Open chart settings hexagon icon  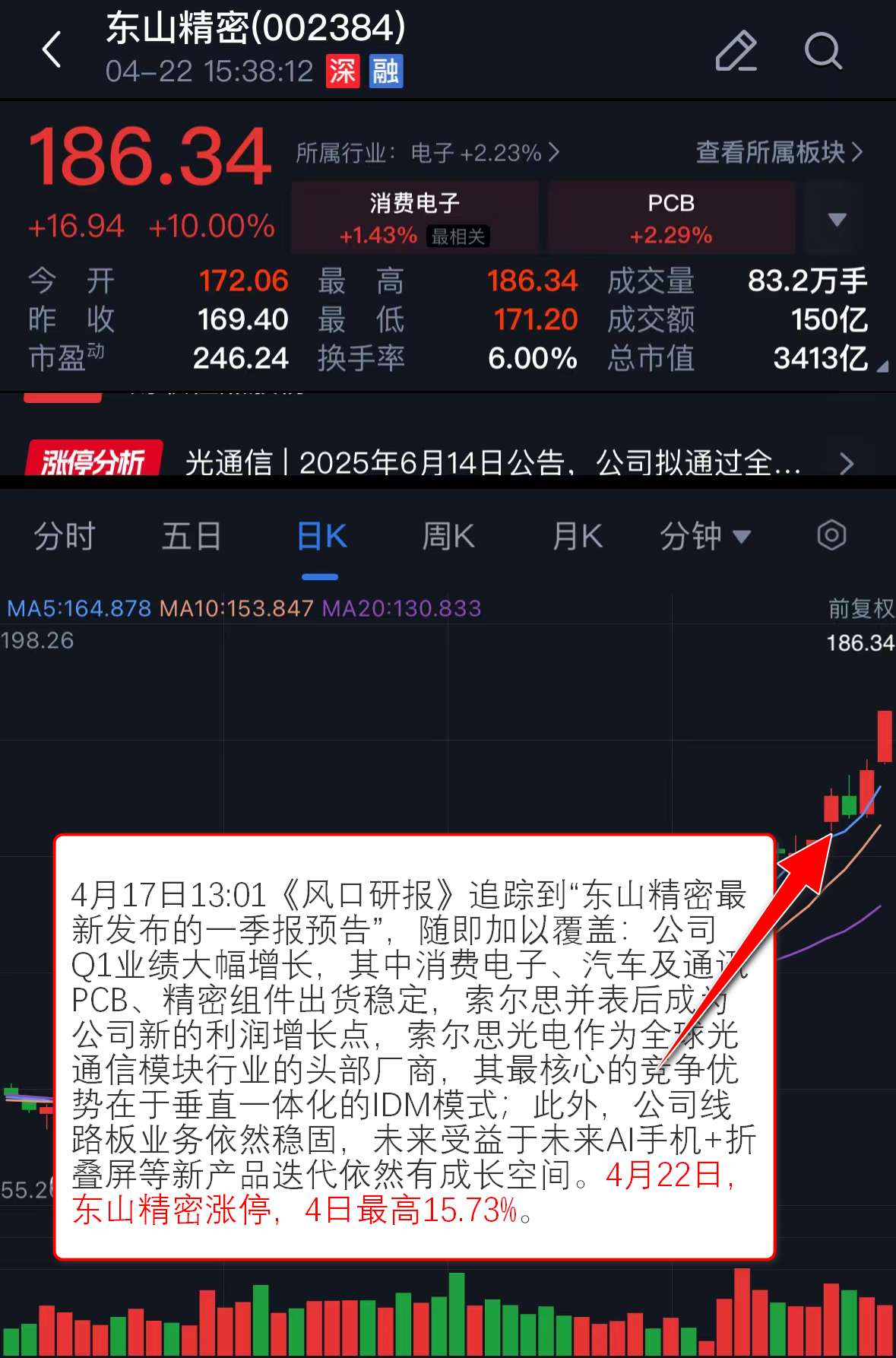(x=831, y=535)
